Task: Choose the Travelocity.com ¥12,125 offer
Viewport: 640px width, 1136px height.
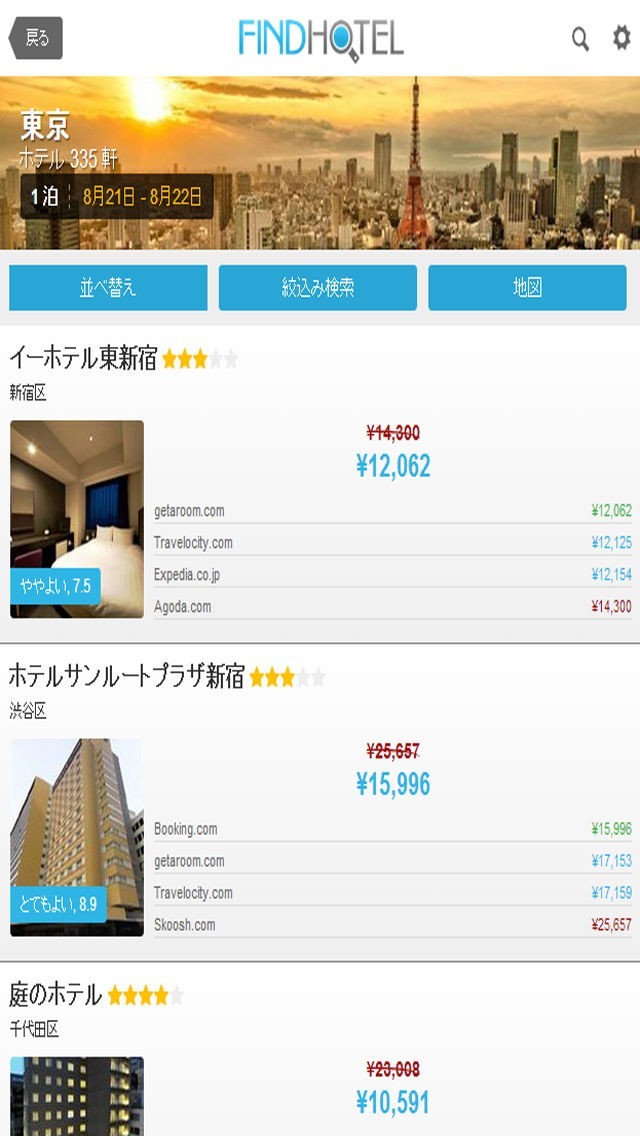Action: point(392,543)
